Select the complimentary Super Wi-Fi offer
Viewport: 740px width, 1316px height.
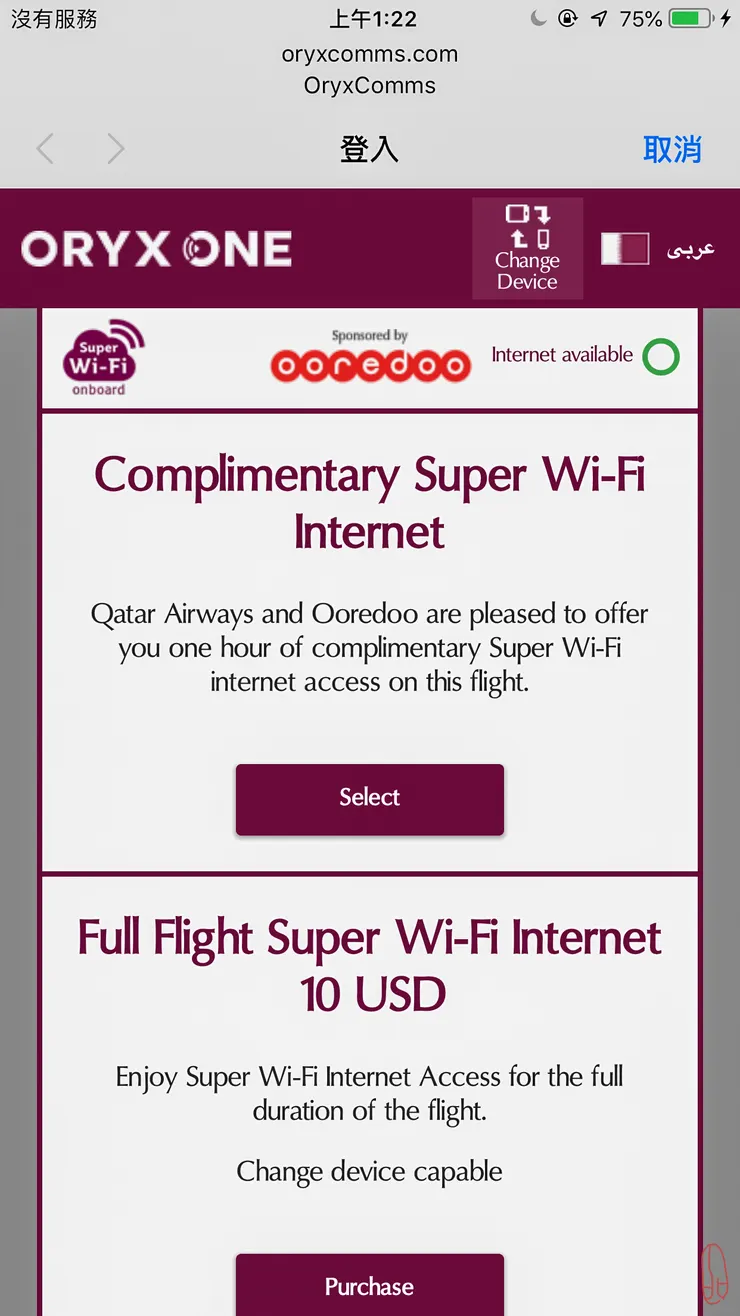369,798
